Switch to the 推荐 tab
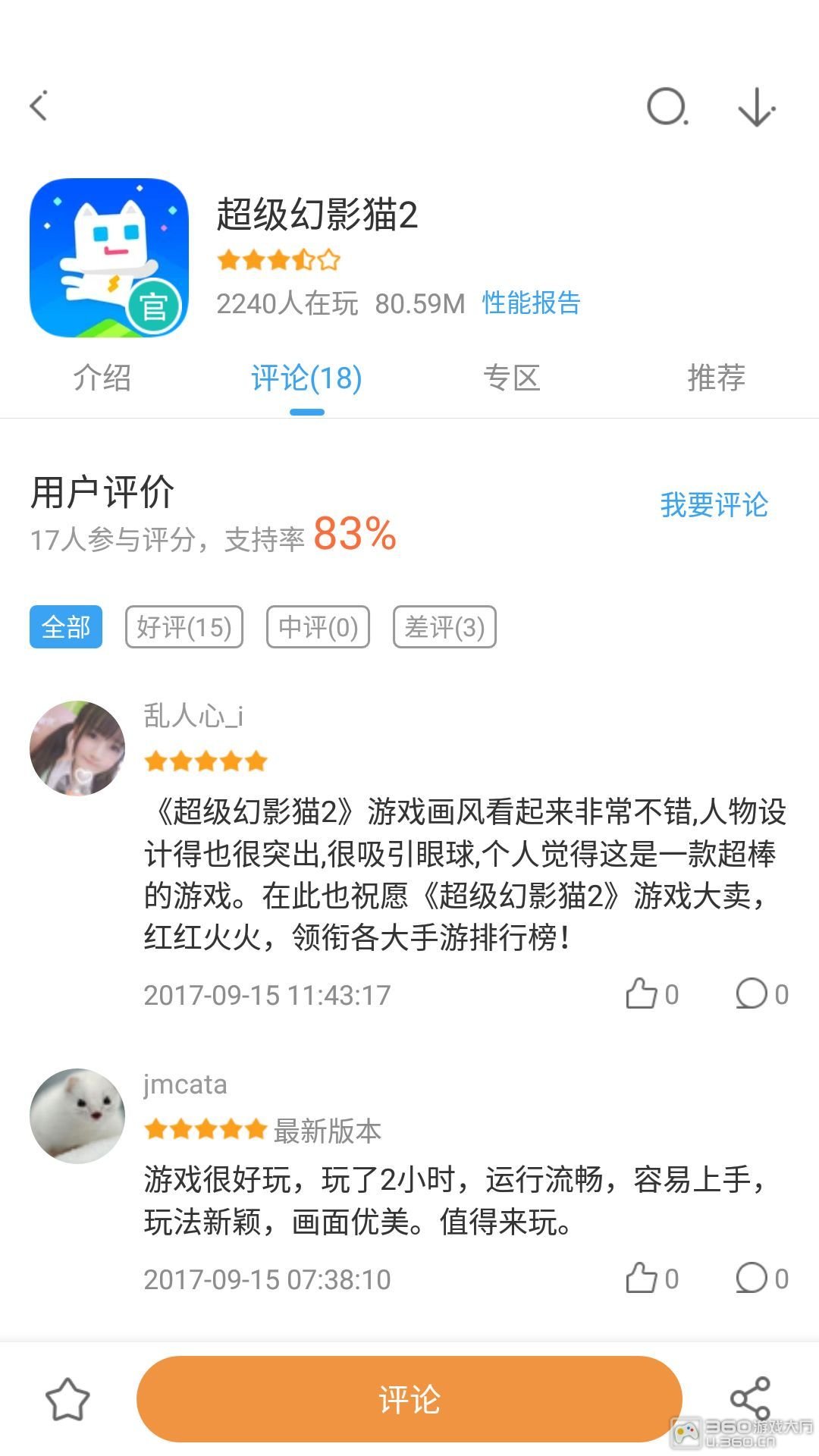 (x=716, y=378)
